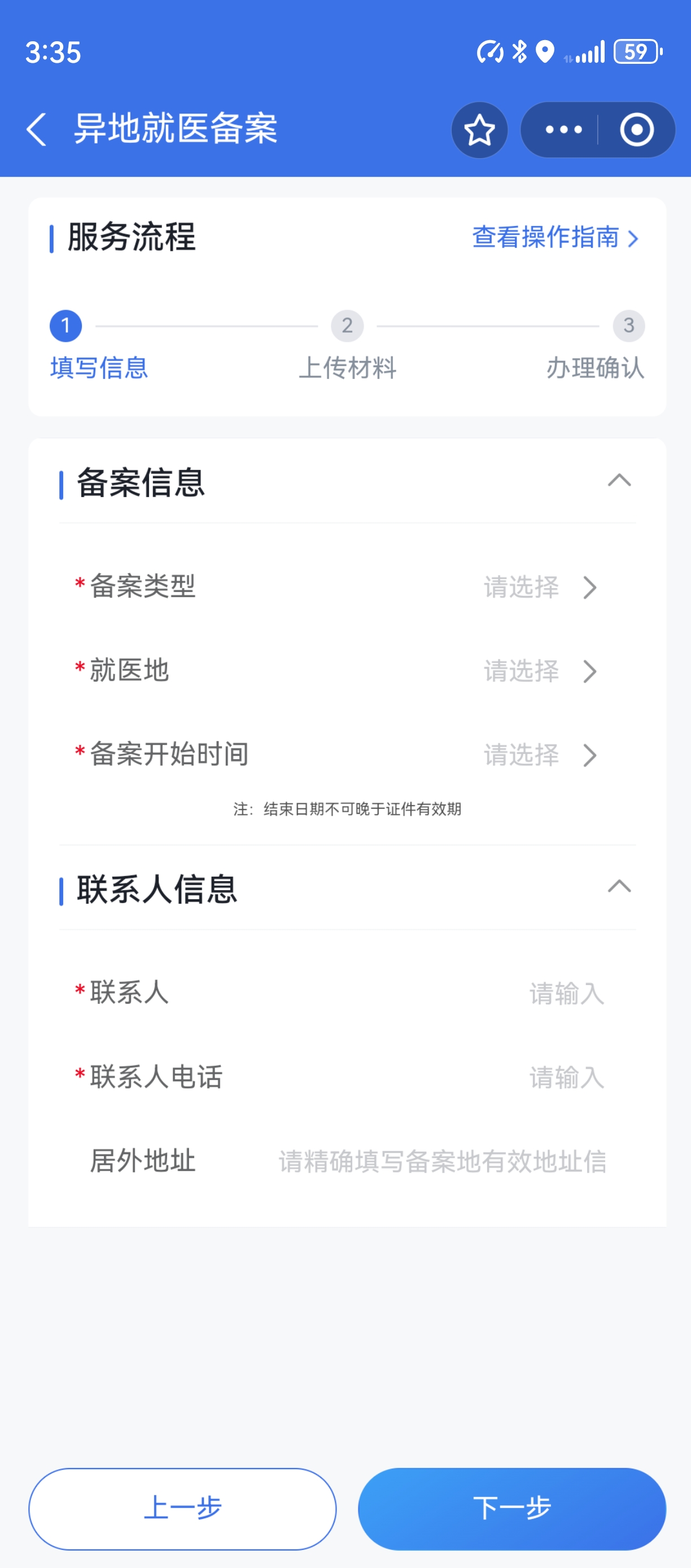The image size is (691, 1568).
Task: Close the mini program with the circle icon
Action: click(x=636, y=130)
